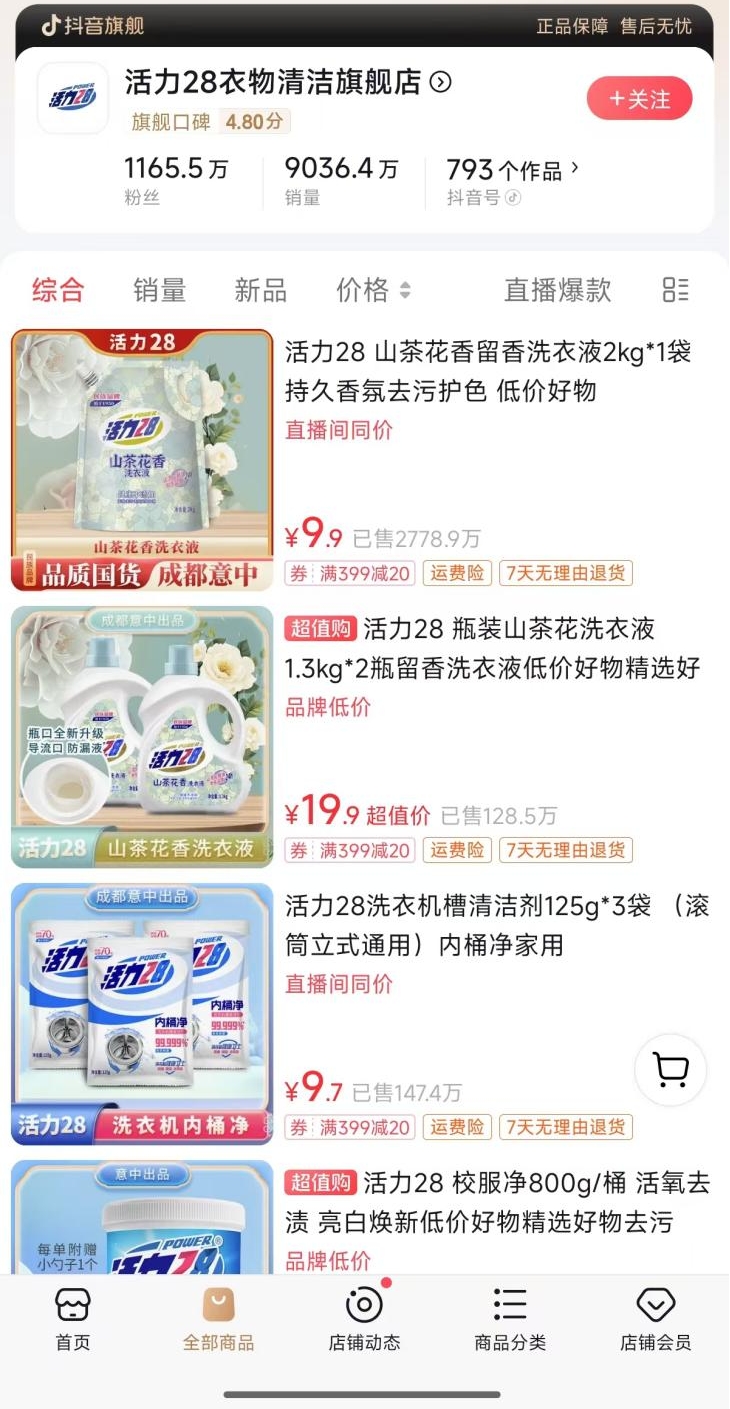Follow the 活力28 store with 关注
Image resolution: width=730 pixels, height=1409 pixels.
click(x=639, y=99)
